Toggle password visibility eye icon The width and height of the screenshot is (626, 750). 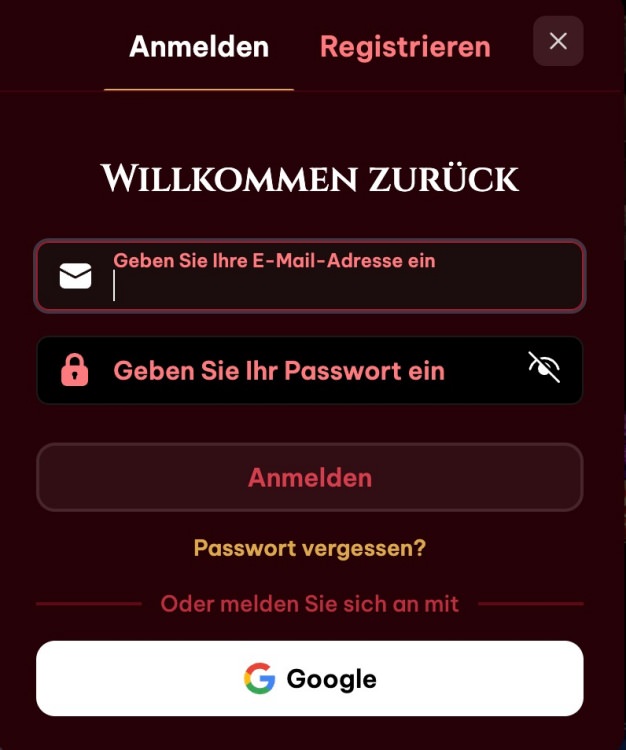(x=544, y=369)
